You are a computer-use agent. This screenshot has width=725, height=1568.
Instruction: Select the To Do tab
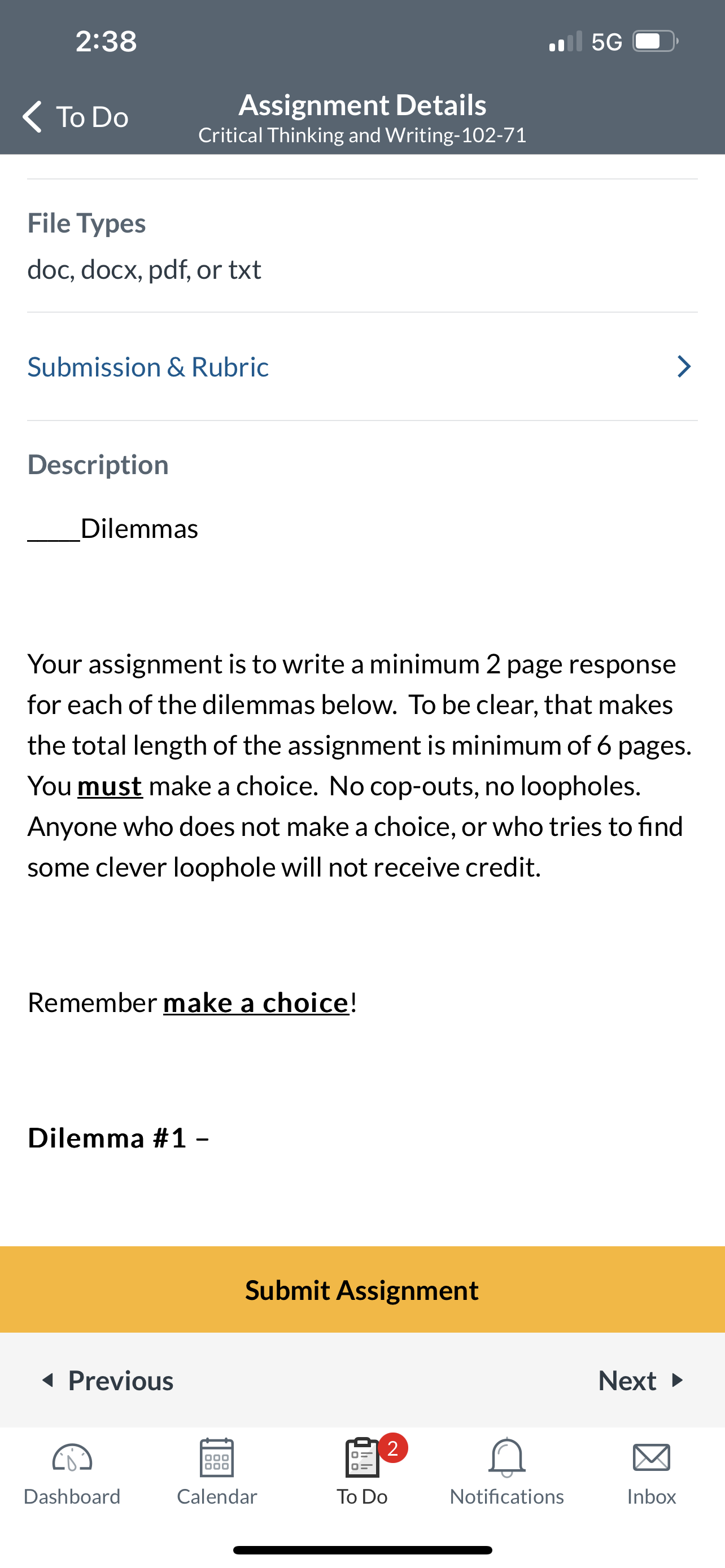[363, 1472]
